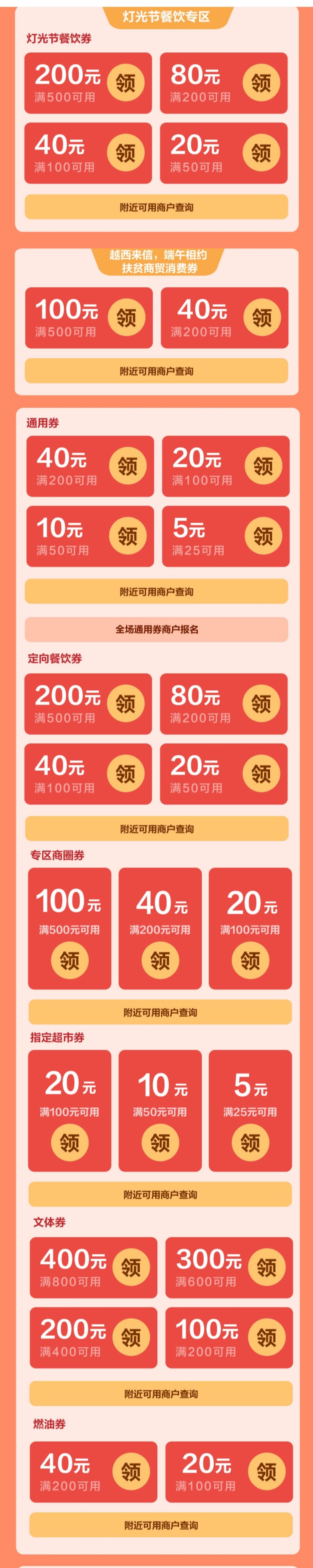Claim the 20元 满50可用 coupon under 定向餐饮券
The height and width of the screenshot is (1568, 313).
261,774
